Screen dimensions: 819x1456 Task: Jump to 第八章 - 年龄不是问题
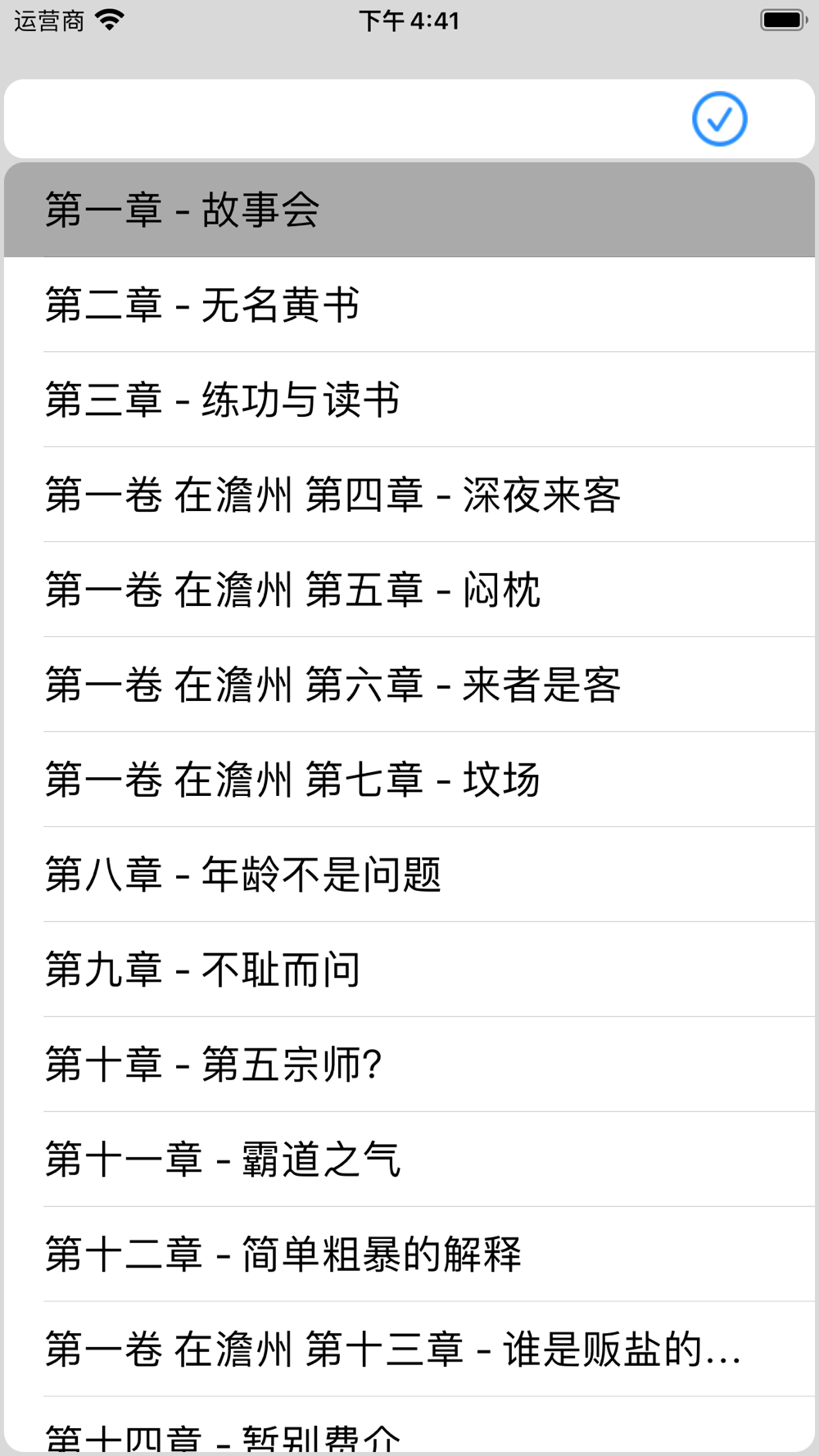tap(409, 875)
